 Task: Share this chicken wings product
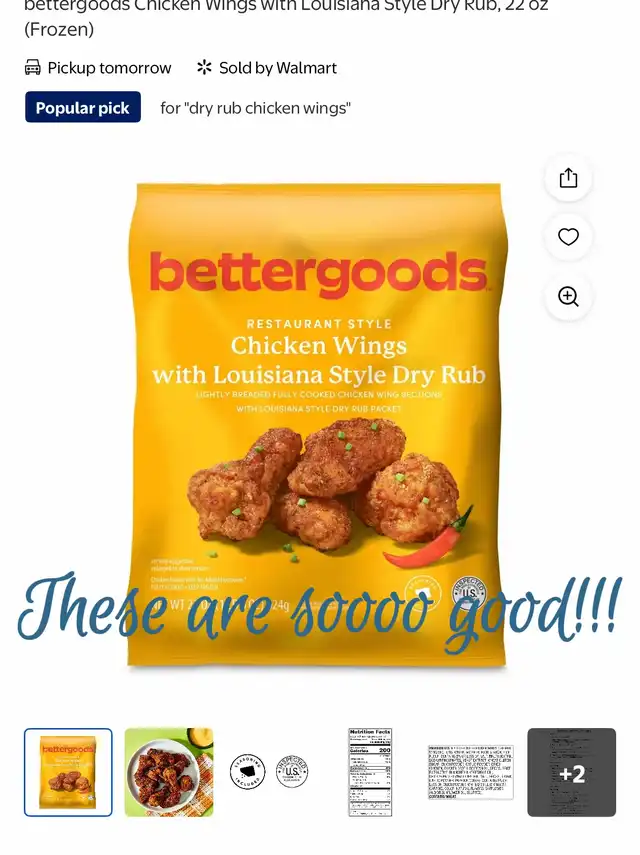click(x=568, y=178)
